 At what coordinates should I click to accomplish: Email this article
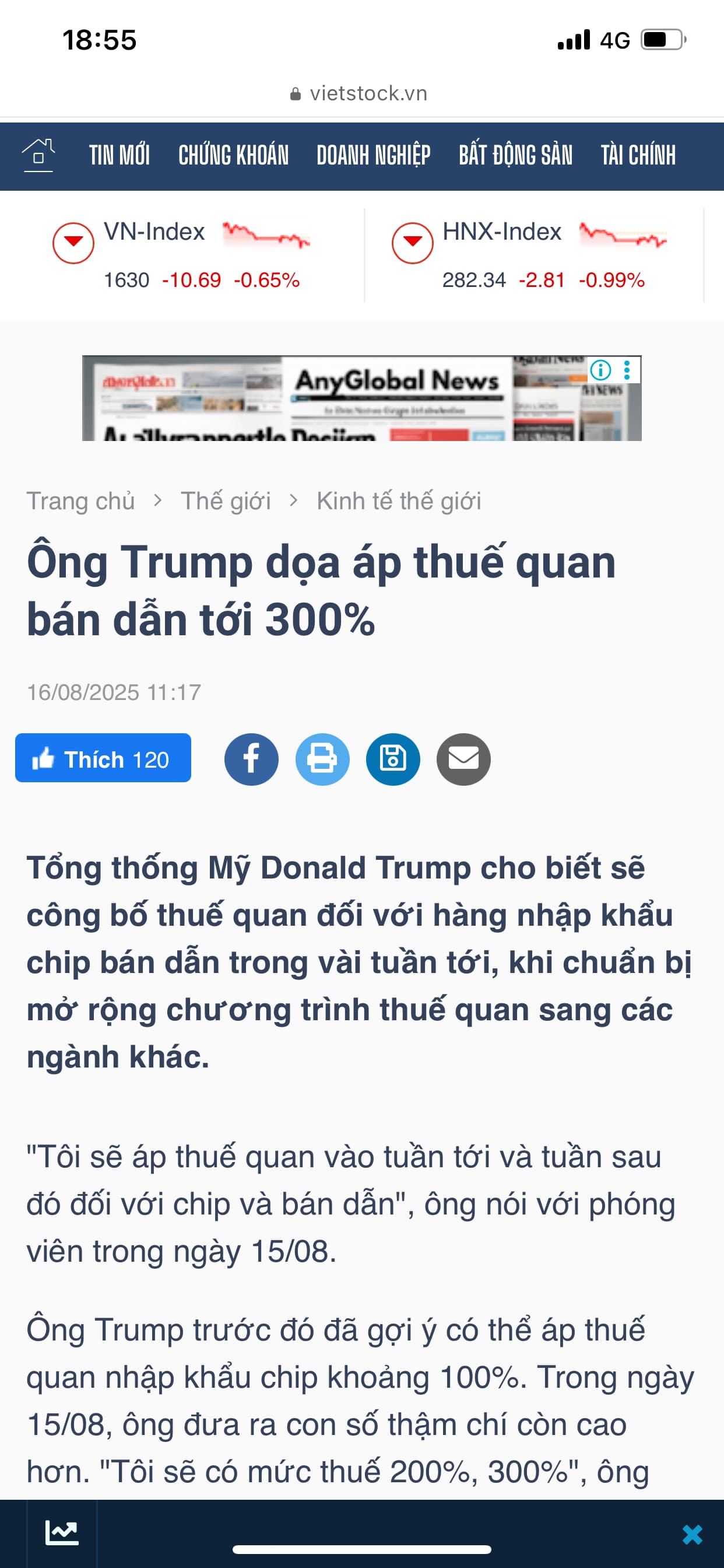[463, 758]
